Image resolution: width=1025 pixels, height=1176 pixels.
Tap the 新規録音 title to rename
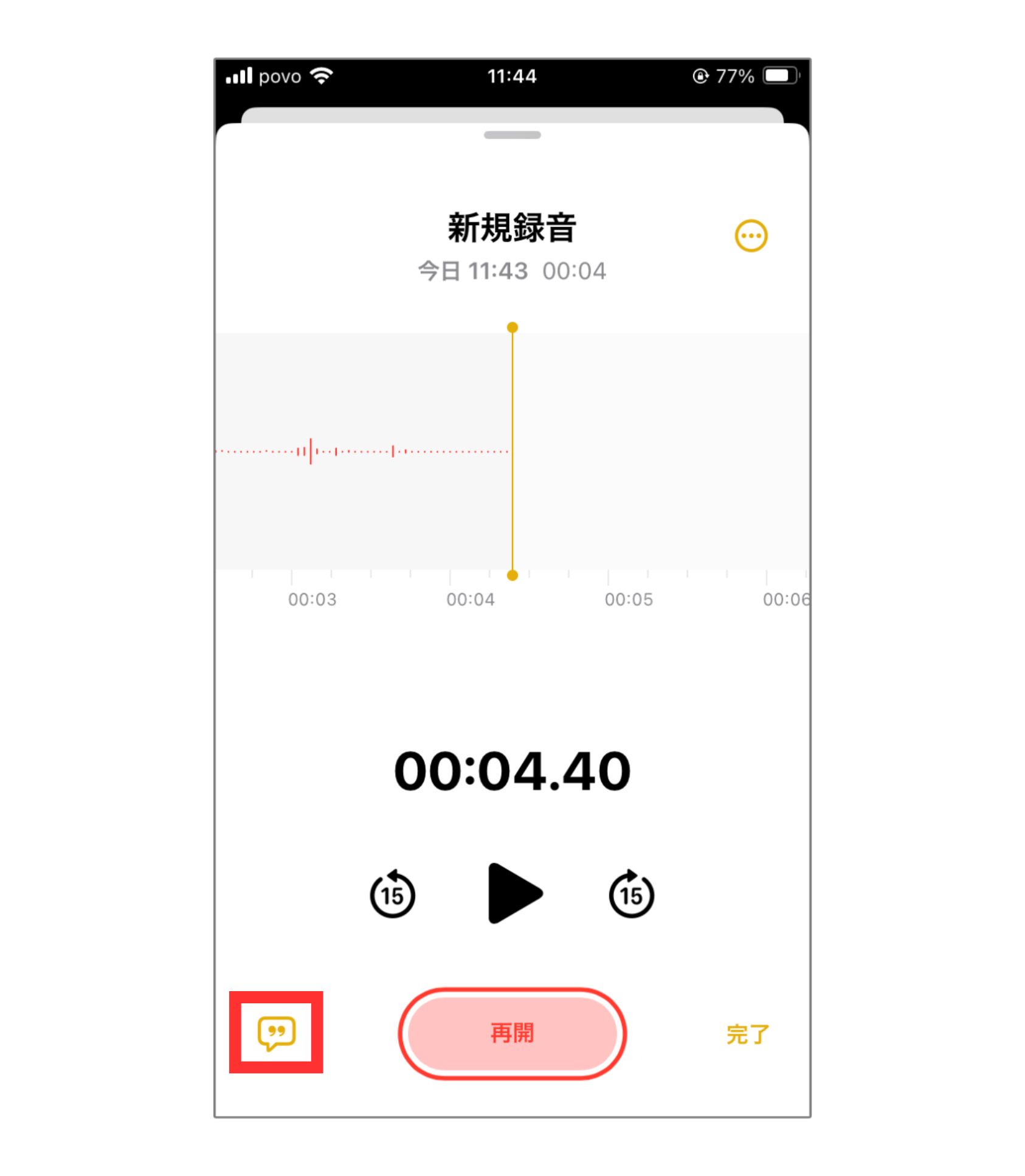point(512,228)
